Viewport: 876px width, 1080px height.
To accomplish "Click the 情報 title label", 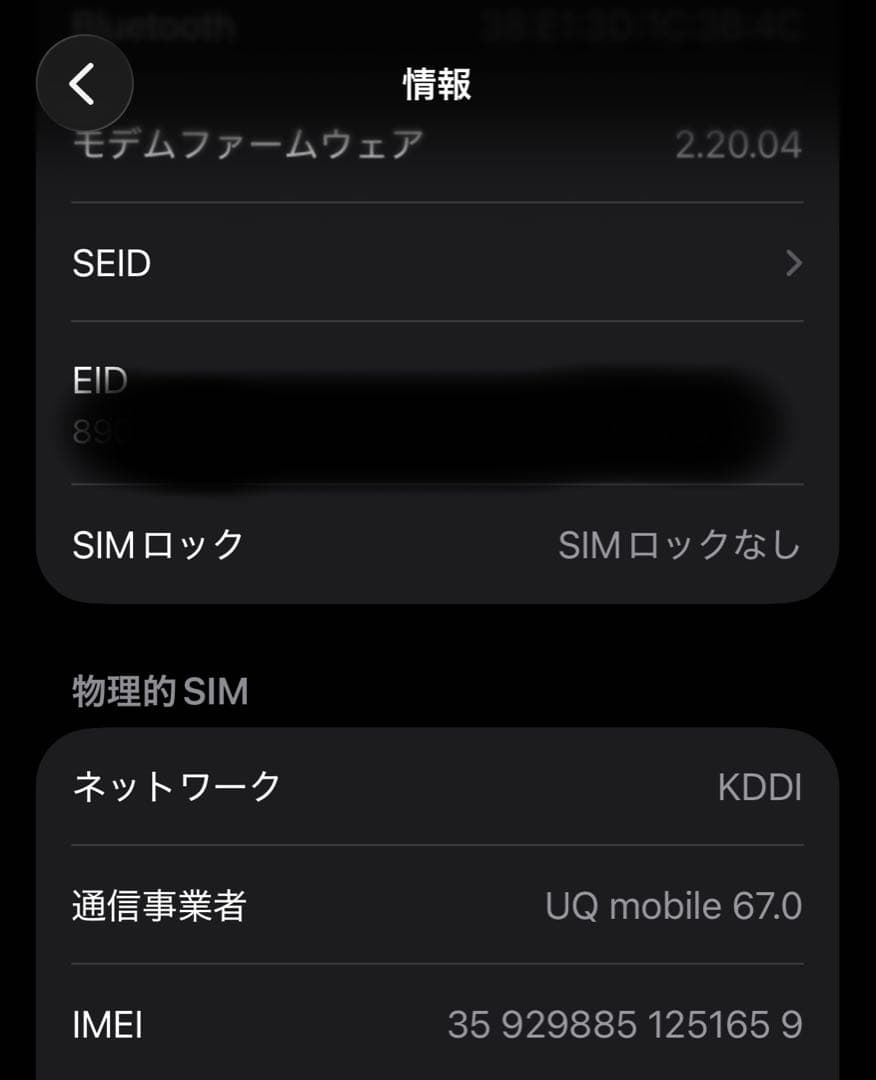I will tap(437, 86).
